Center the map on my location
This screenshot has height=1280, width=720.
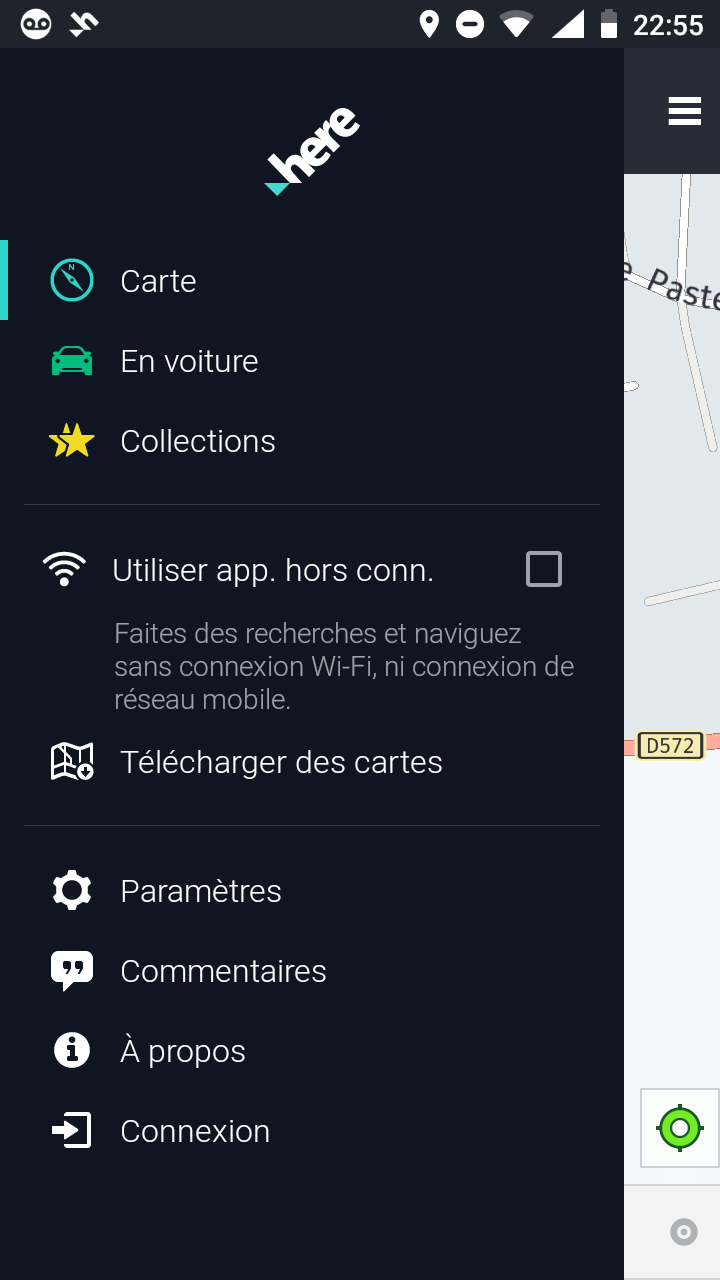[x=680, y=1128]
